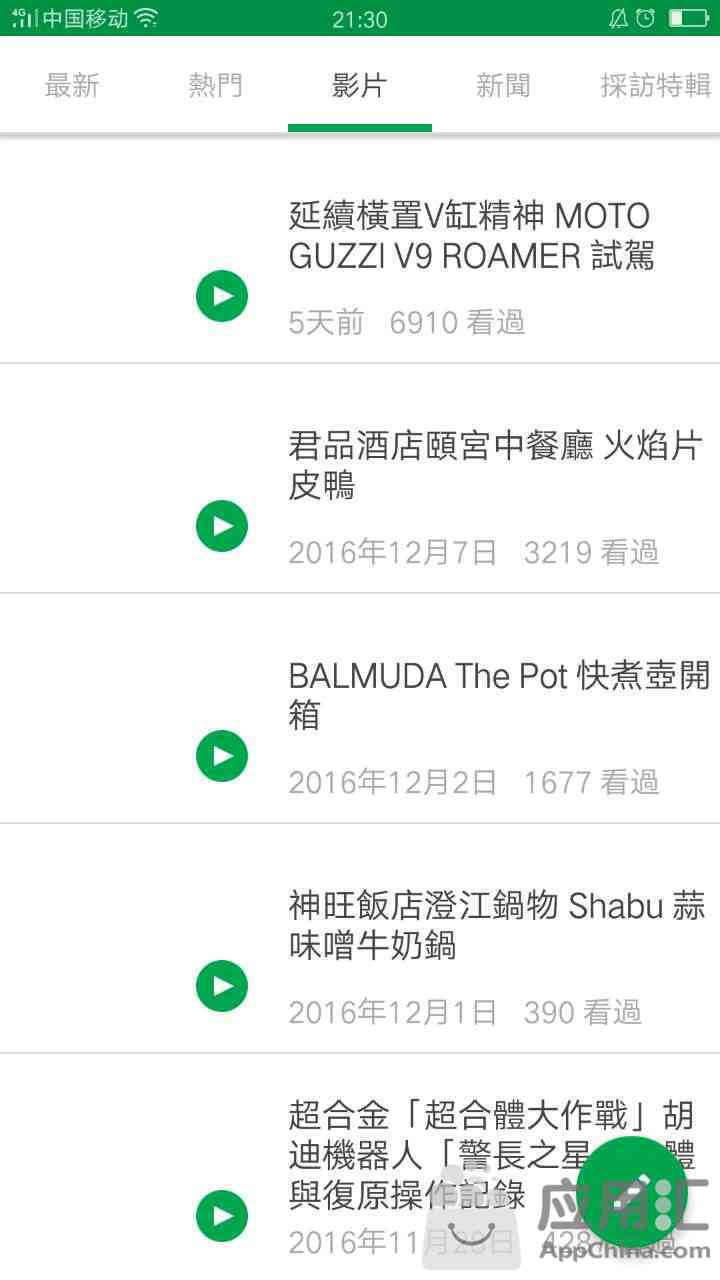Open the 新聞 tab
This screenshot has height=1280, width=720.
(503, 86)
